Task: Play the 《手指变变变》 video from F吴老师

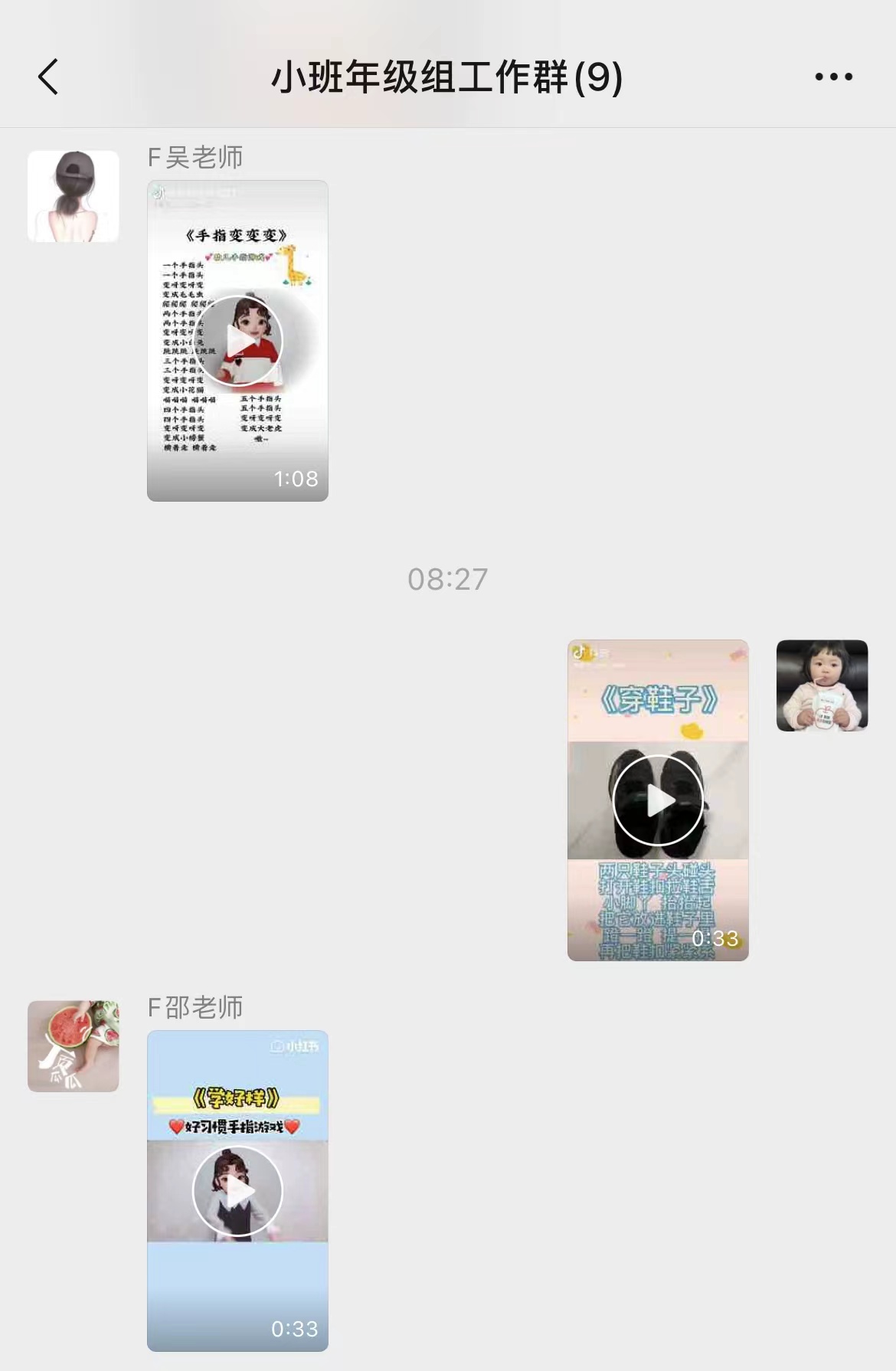Action: (237, 341)
